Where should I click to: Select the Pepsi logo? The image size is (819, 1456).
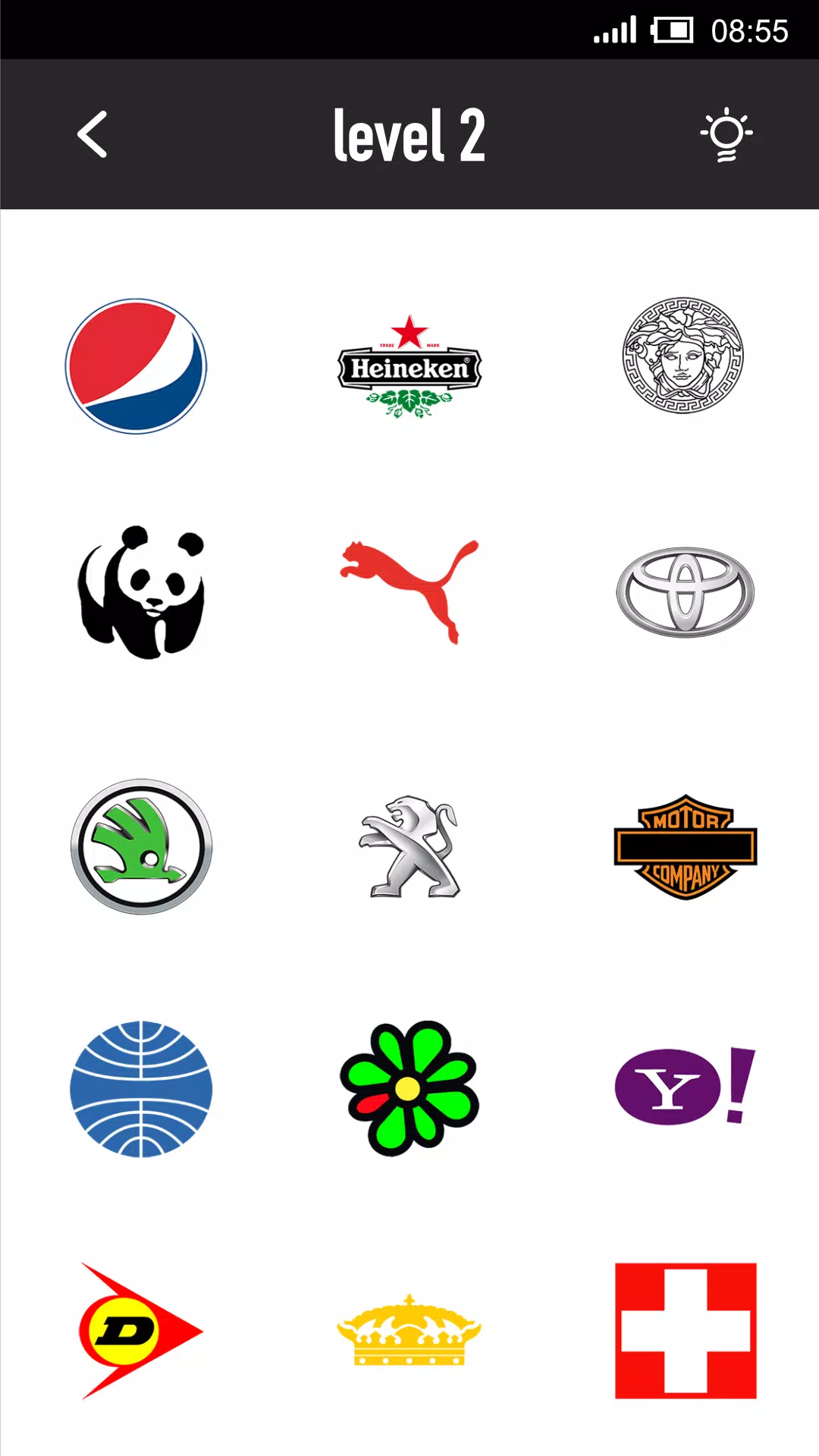coord(136,366)
